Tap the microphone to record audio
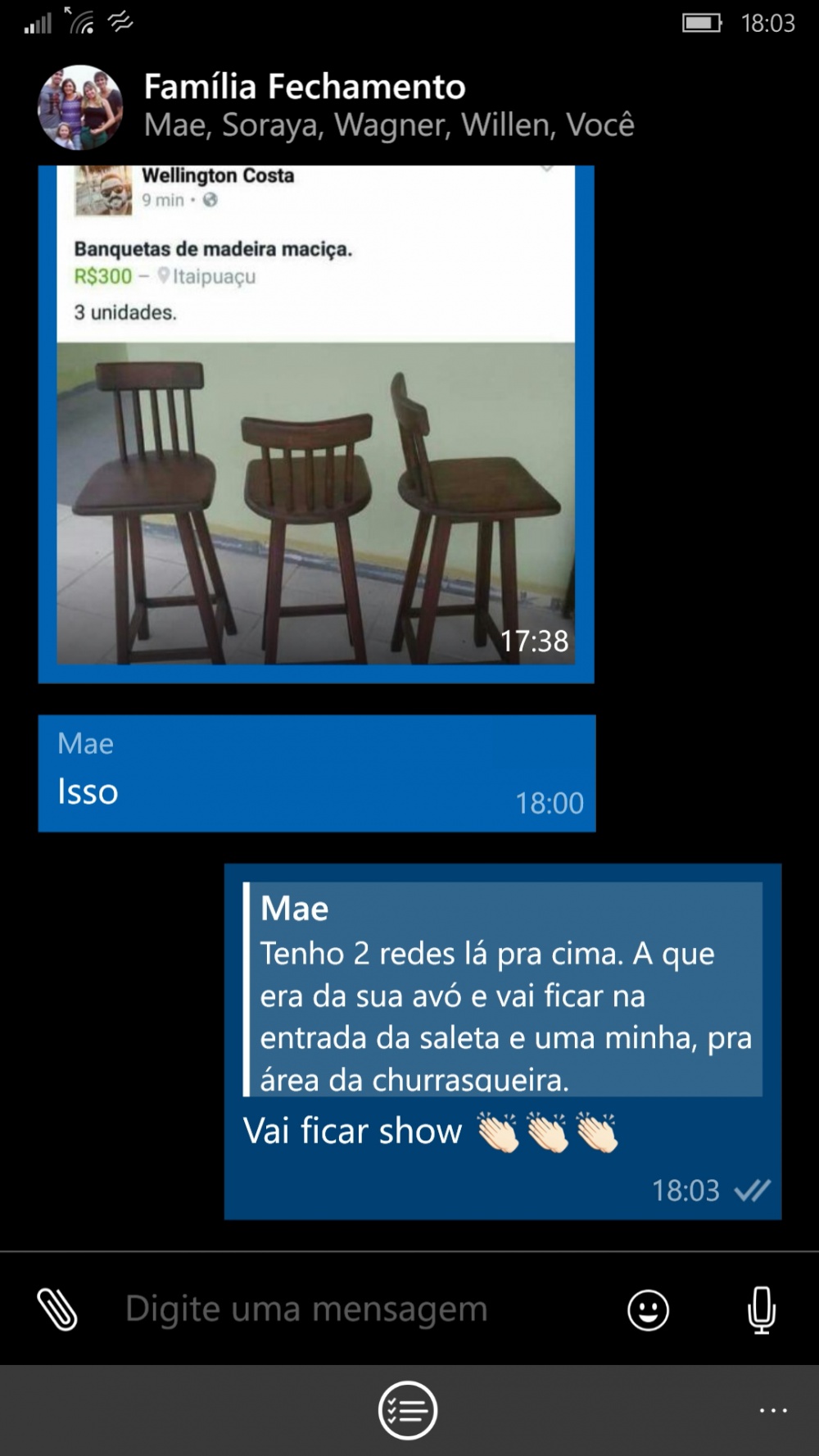The width and height of the screenshot is (819, 1456). point(762,1309)
